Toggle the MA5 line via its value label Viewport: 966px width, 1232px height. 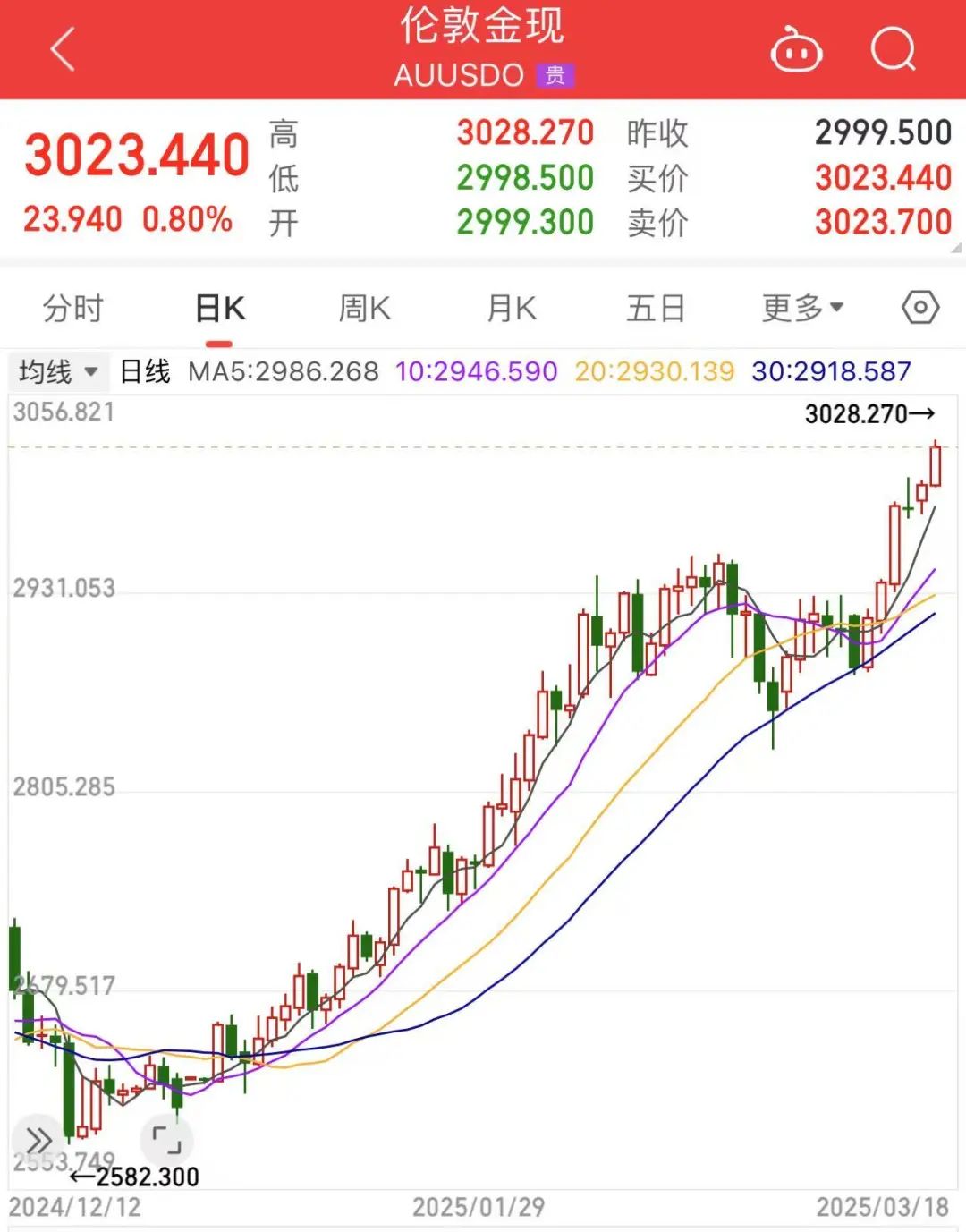(284, 372)
